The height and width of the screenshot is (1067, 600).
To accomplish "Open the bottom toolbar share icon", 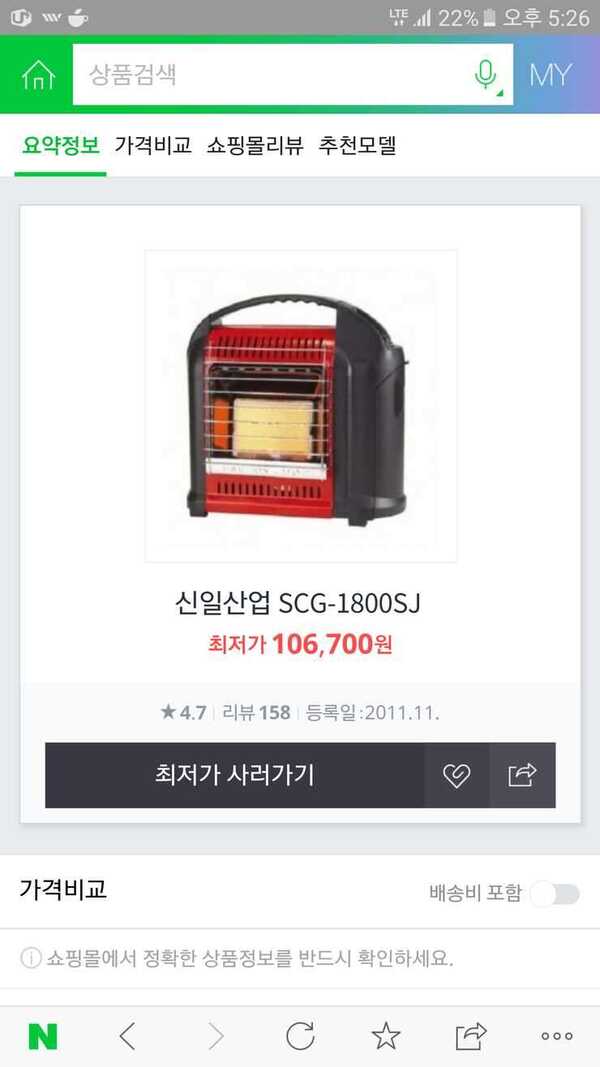I will (471, 1036).
